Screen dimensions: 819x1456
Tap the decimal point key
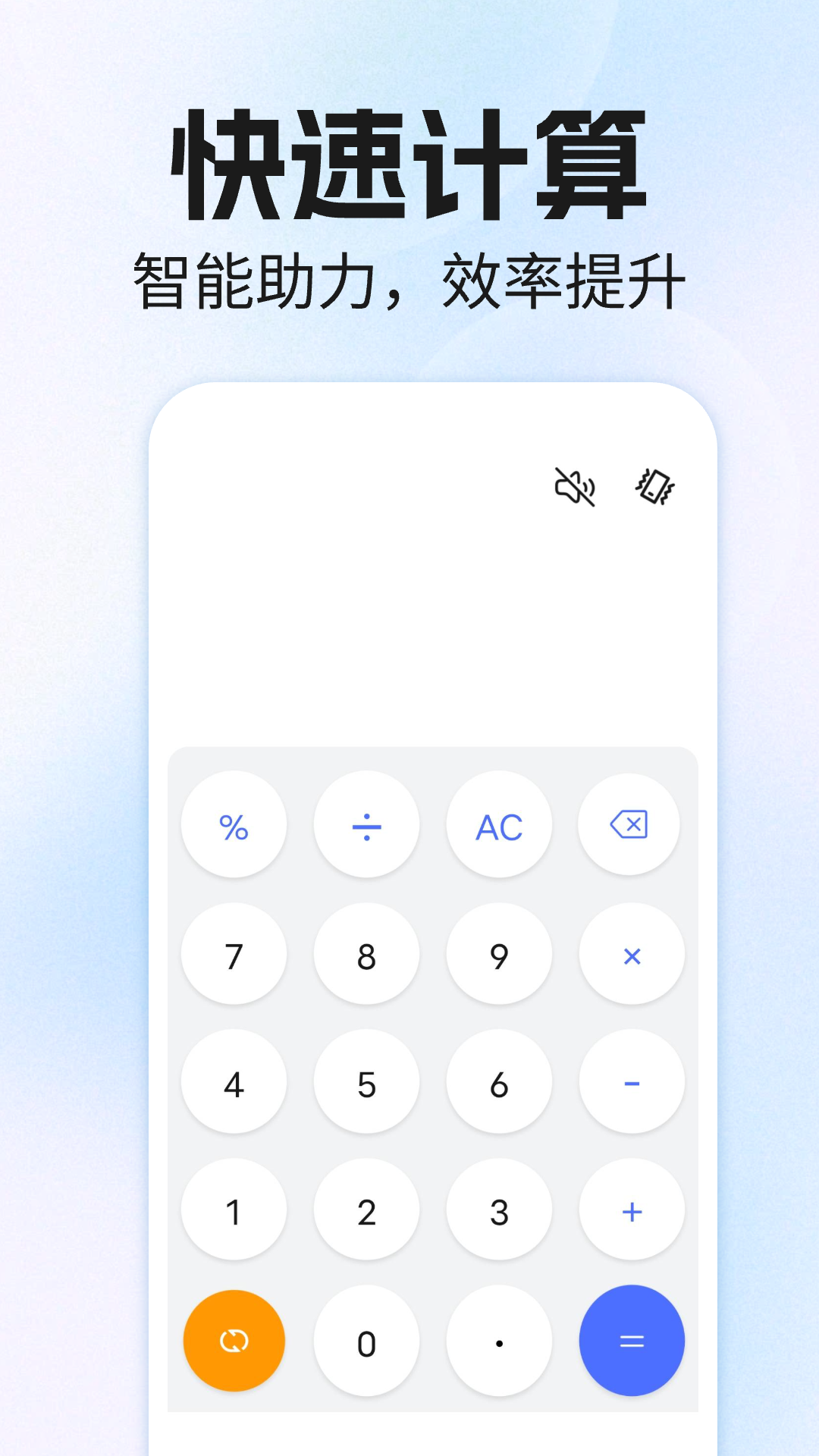(x=499, y=1341)
